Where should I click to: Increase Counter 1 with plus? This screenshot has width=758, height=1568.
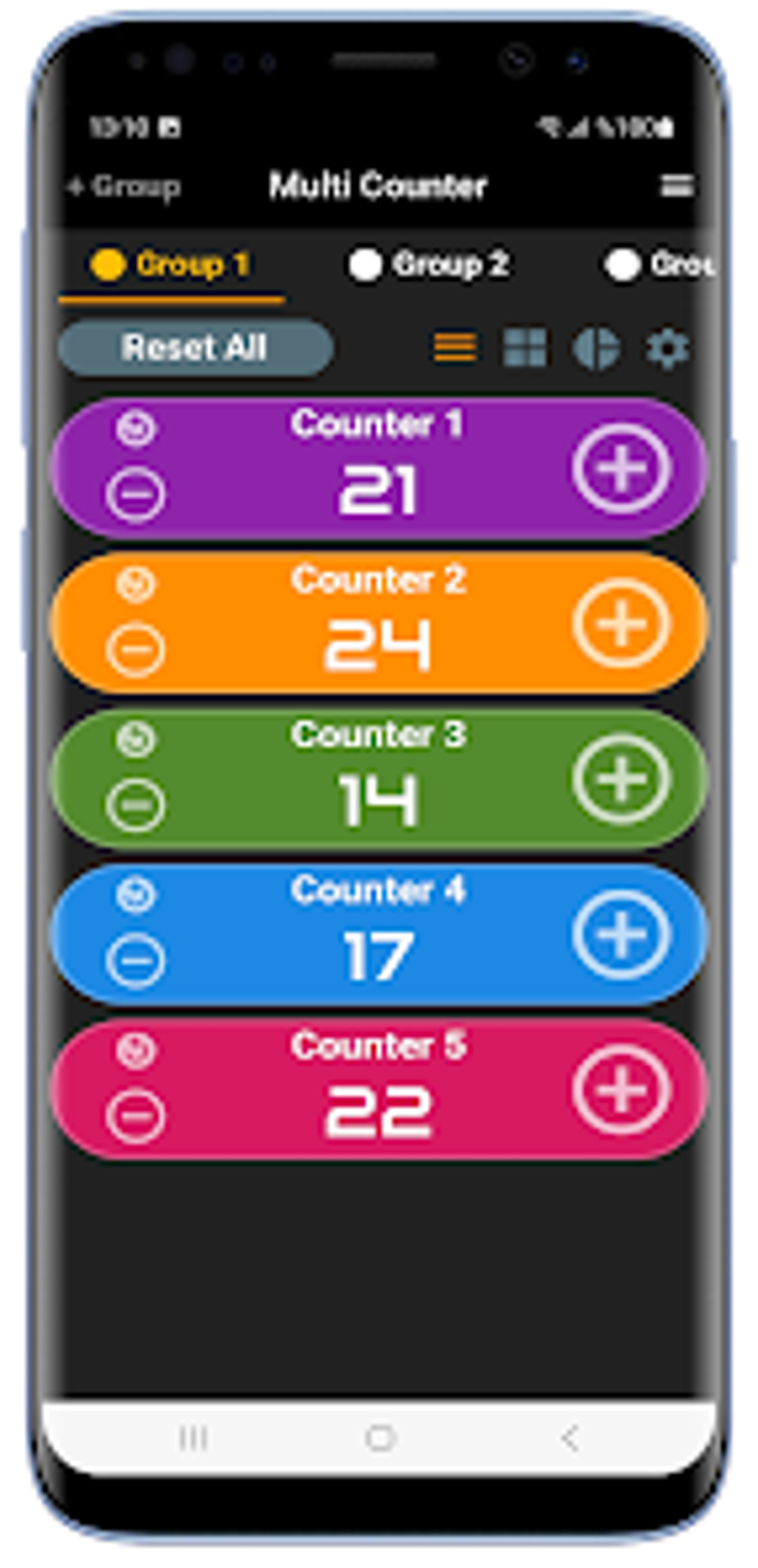coord(622,468)
